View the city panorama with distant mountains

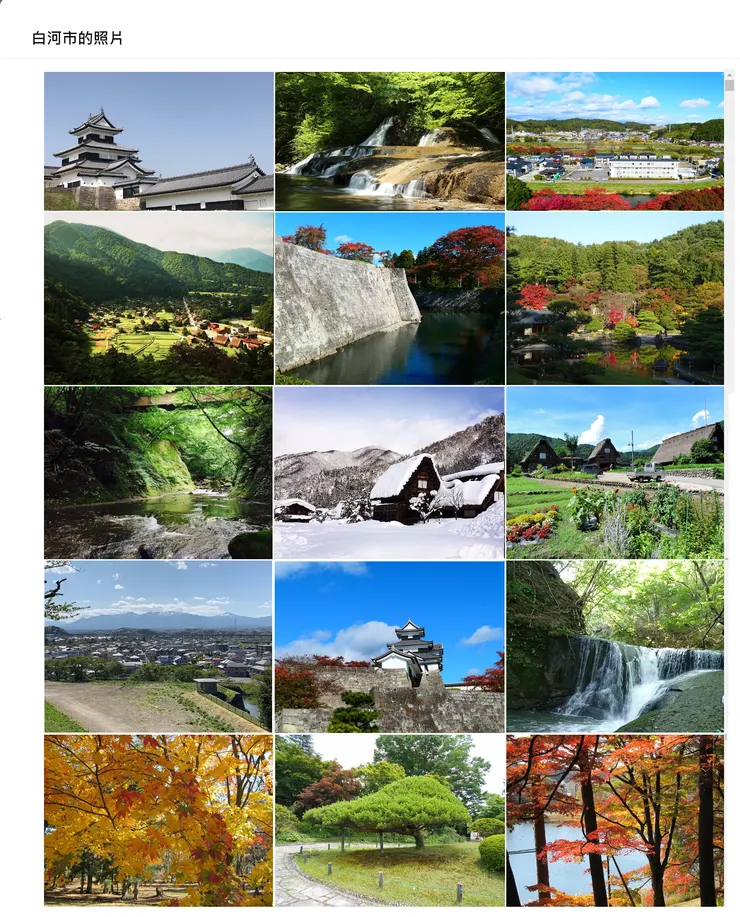tap(158, 646)
